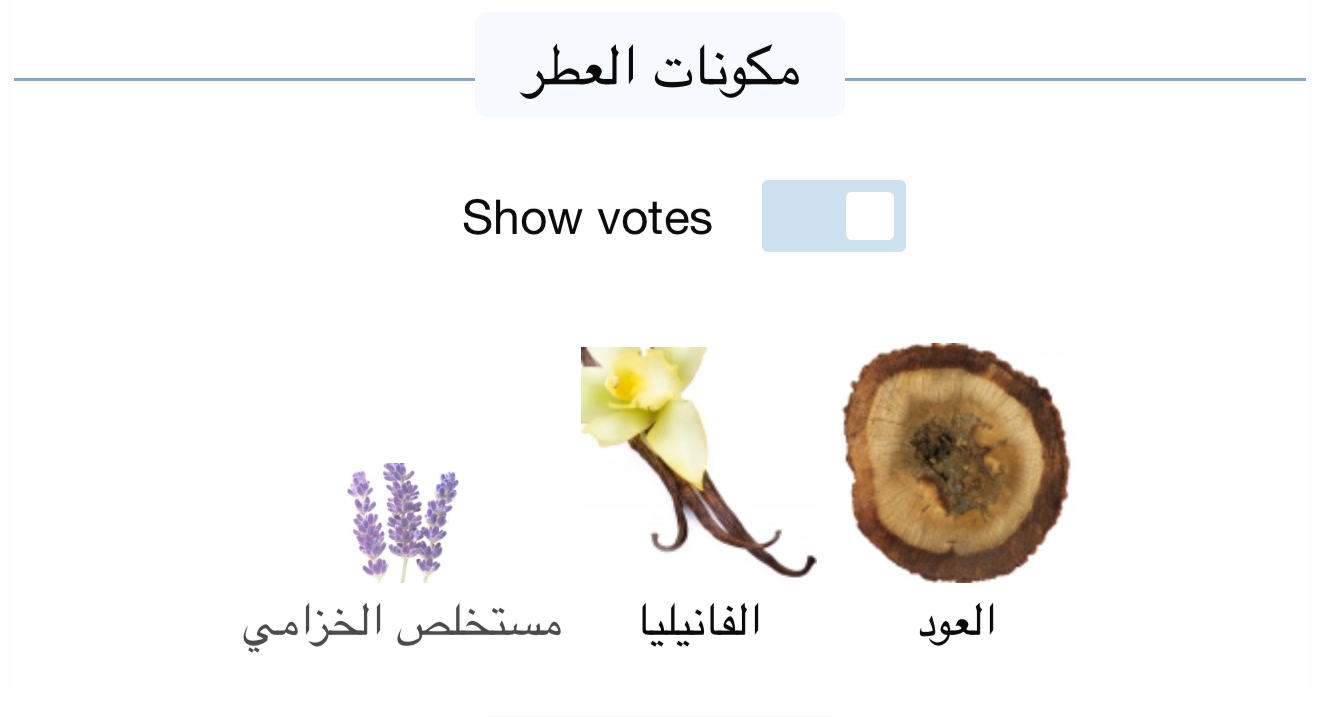Viewport: 1320px width, 717px height.
Task: Toggle the Show votes switch
Action: (x=833, y=216)
